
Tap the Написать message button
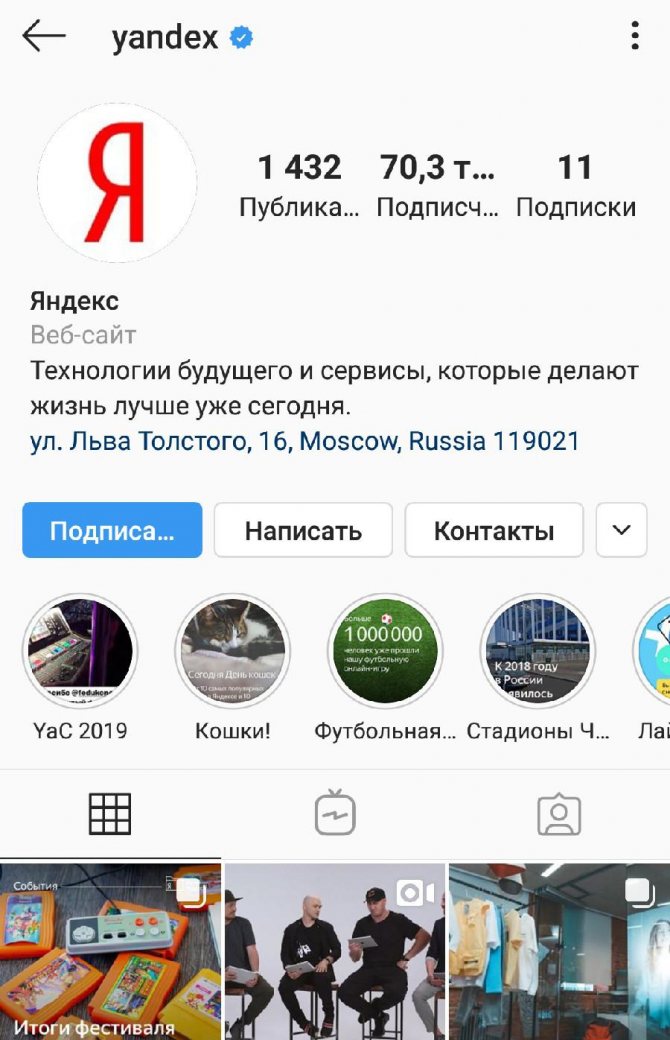click(303, 530)
